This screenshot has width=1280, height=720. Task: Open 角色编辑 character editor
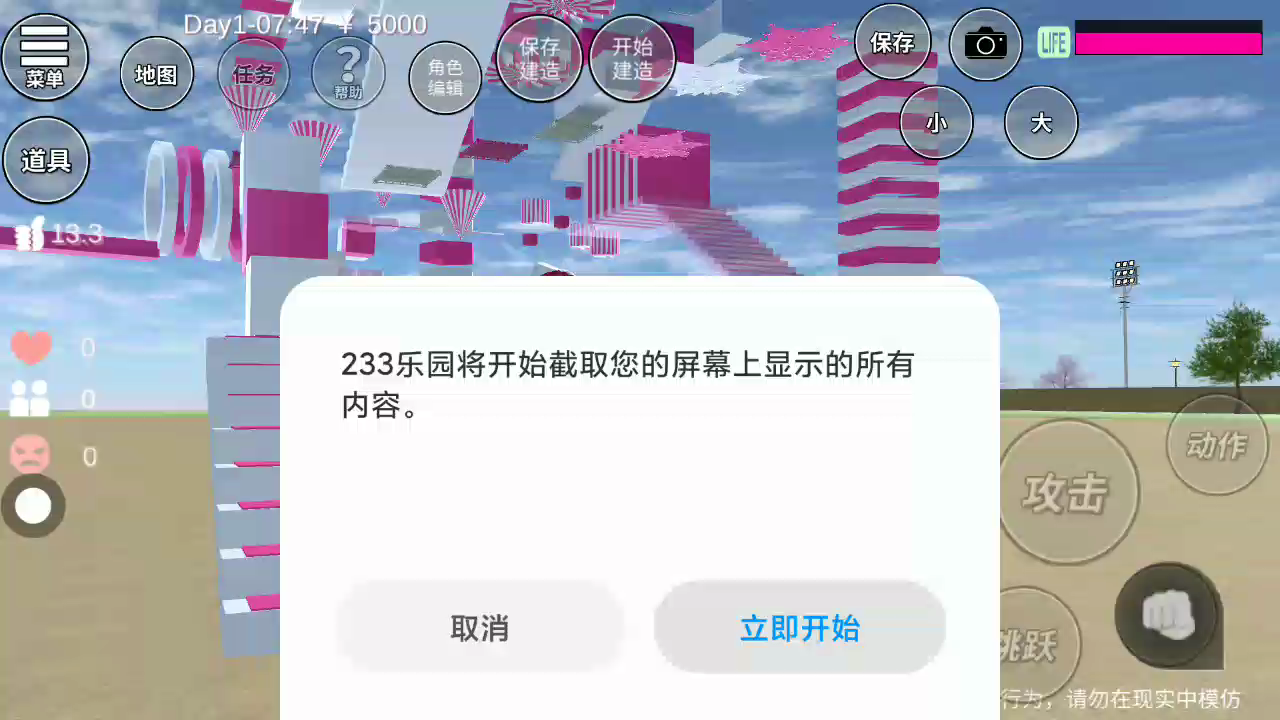[x=445, y=77]
